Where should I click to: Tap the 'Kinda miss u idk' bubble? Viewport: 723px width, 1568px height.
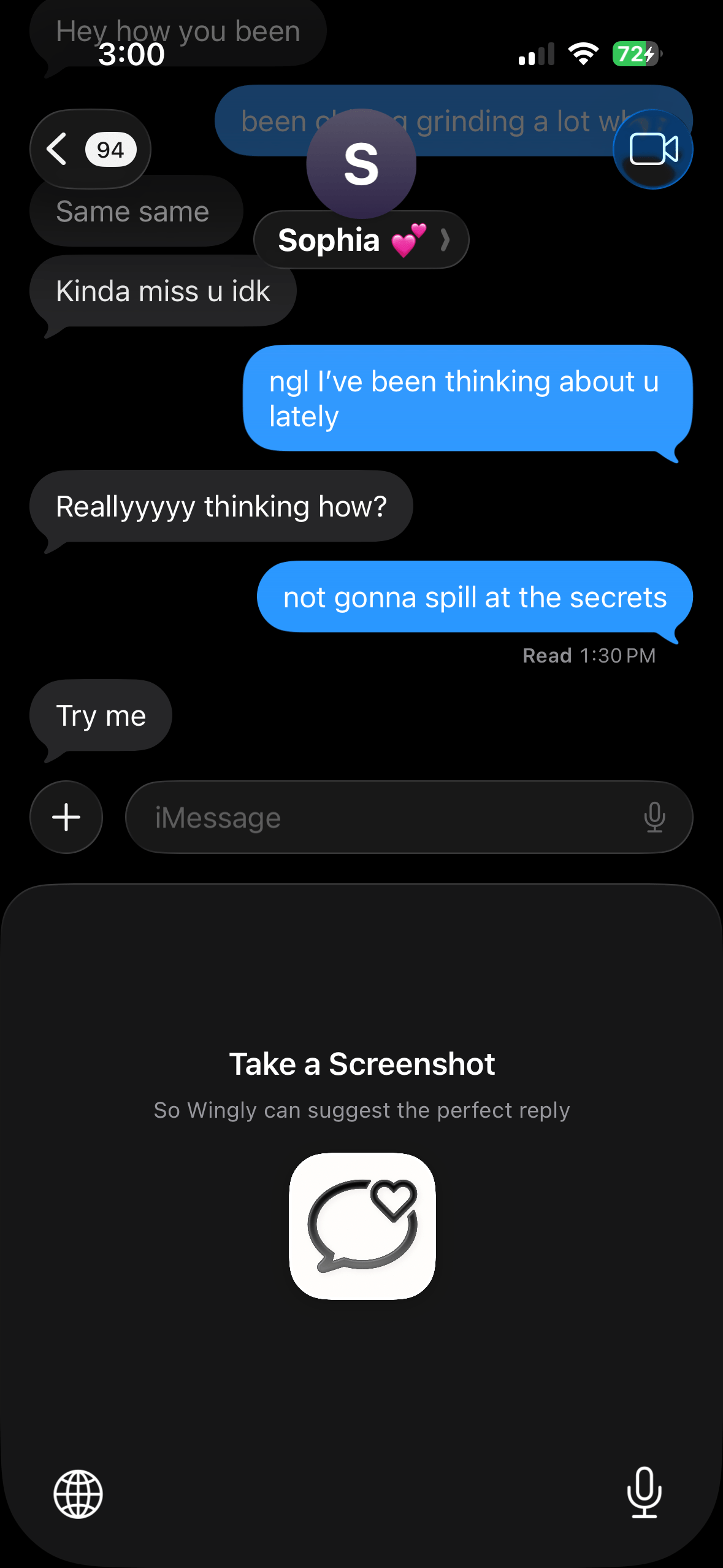click(163, 291)
